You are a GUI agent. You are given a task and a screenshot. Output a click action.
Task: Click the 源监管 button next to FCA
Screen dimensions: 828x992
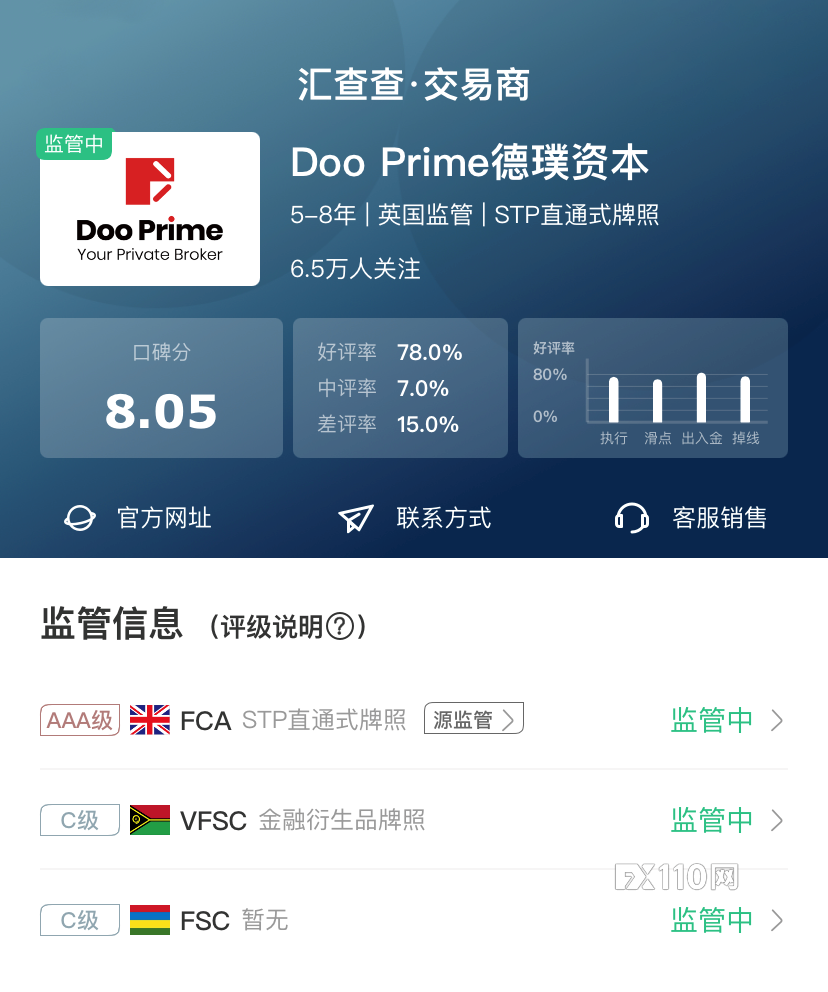click(x=473, y=718)
